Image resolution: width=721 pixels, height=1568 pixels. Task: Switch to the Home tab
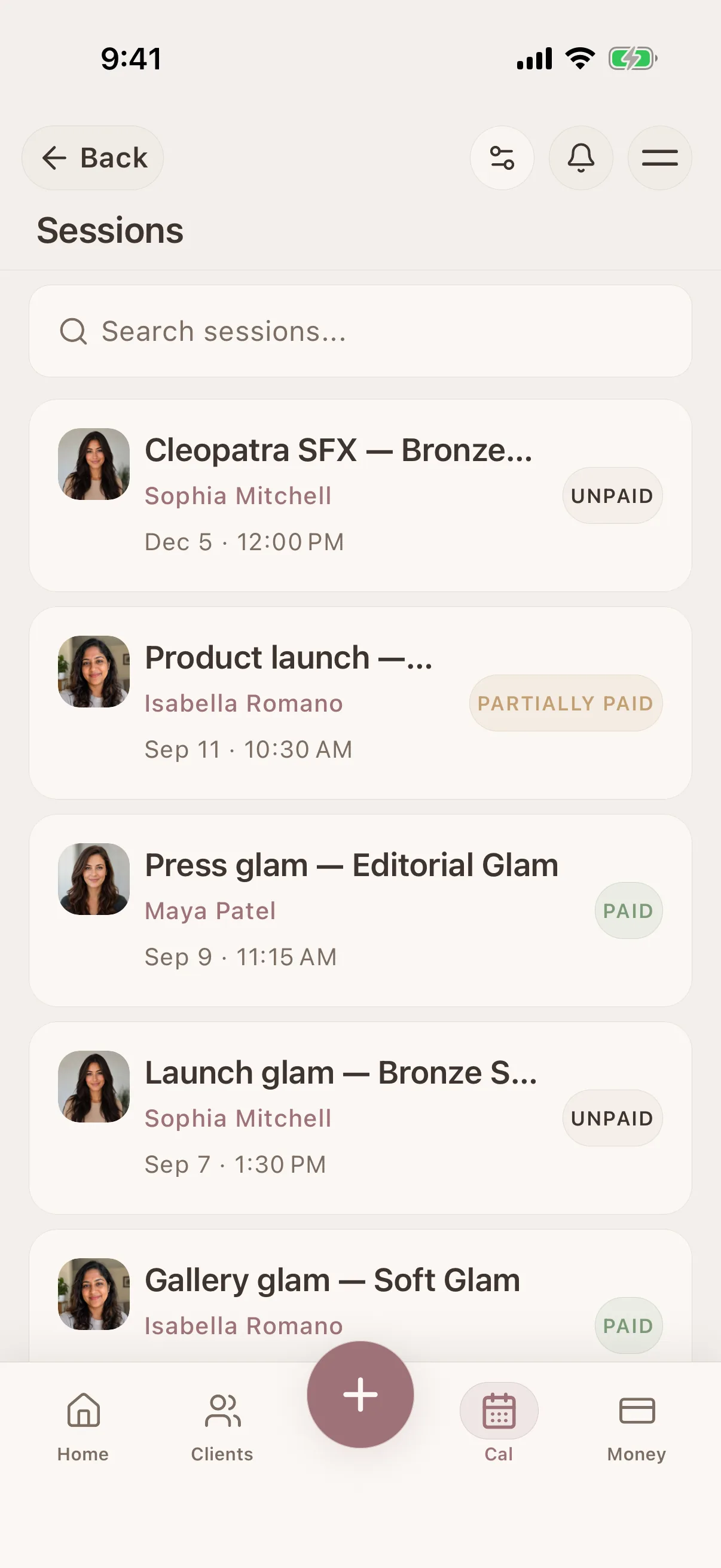[83, 1427]
